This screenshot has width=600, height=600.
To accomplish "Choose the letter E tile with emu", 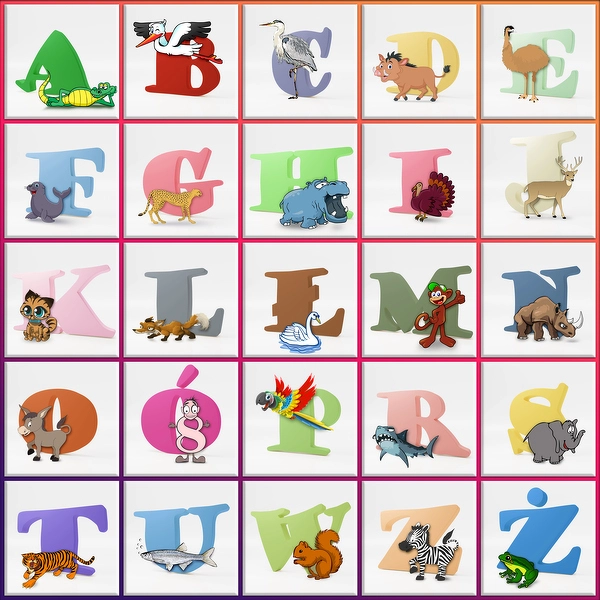I will click(x=539, y=61).
